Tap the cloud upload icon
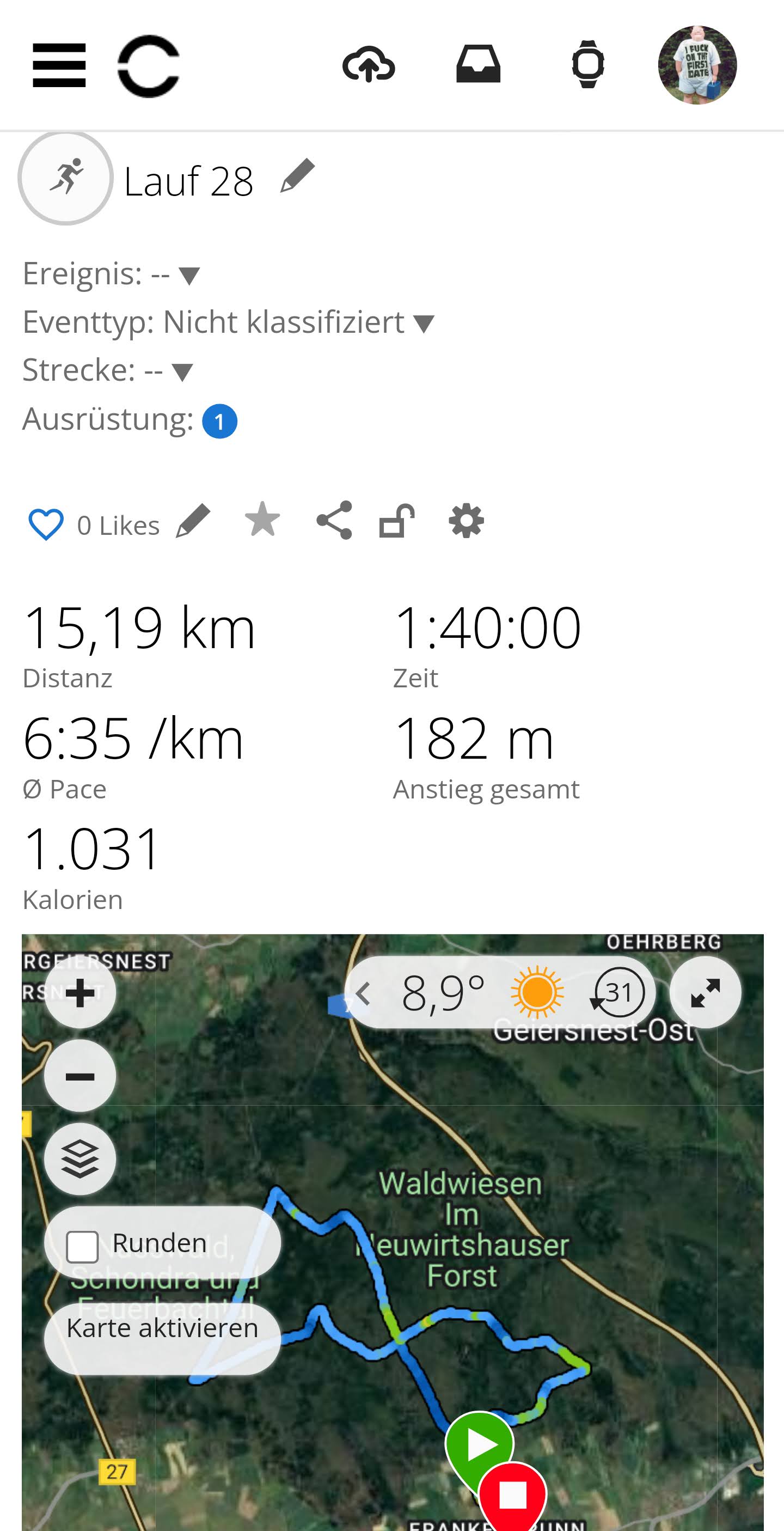This screenshot has width=784, height=1531. (x=368, y=64)
